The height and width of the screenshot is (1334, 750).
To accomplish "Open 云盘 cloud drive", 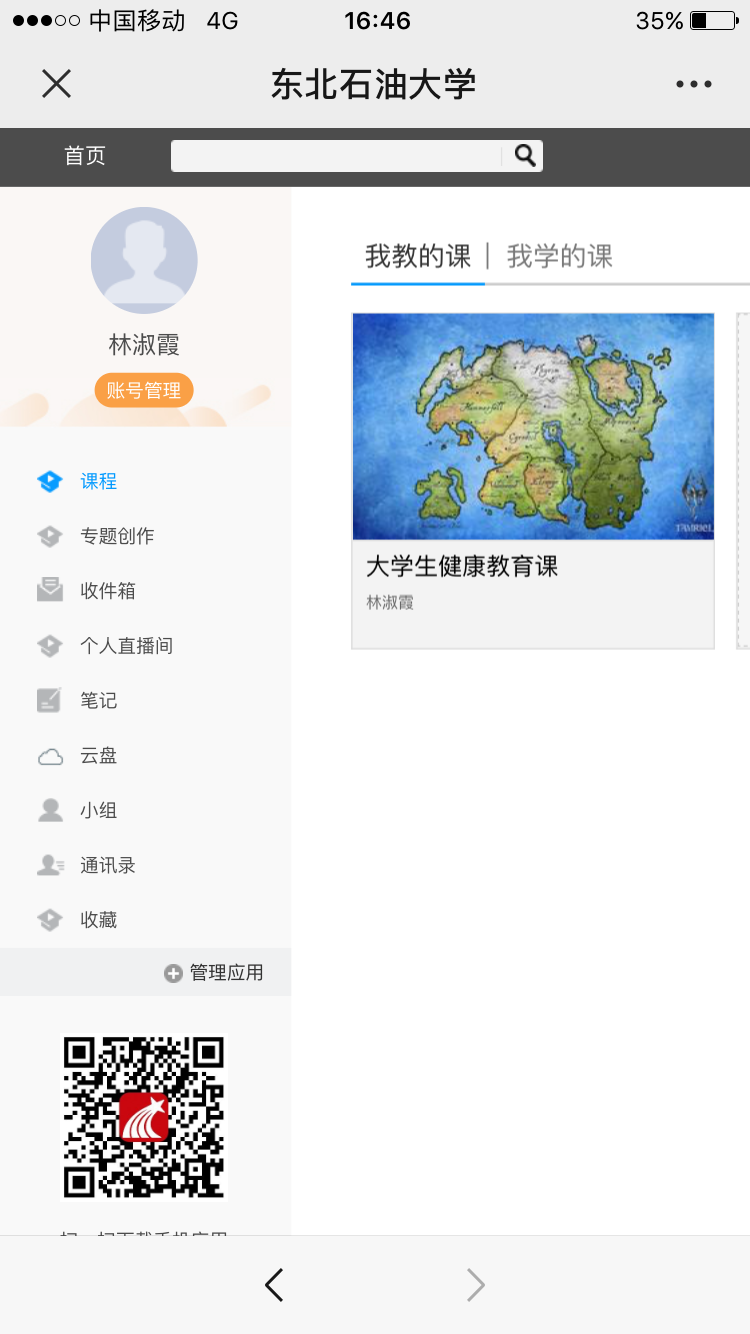I will coord(98,756).
